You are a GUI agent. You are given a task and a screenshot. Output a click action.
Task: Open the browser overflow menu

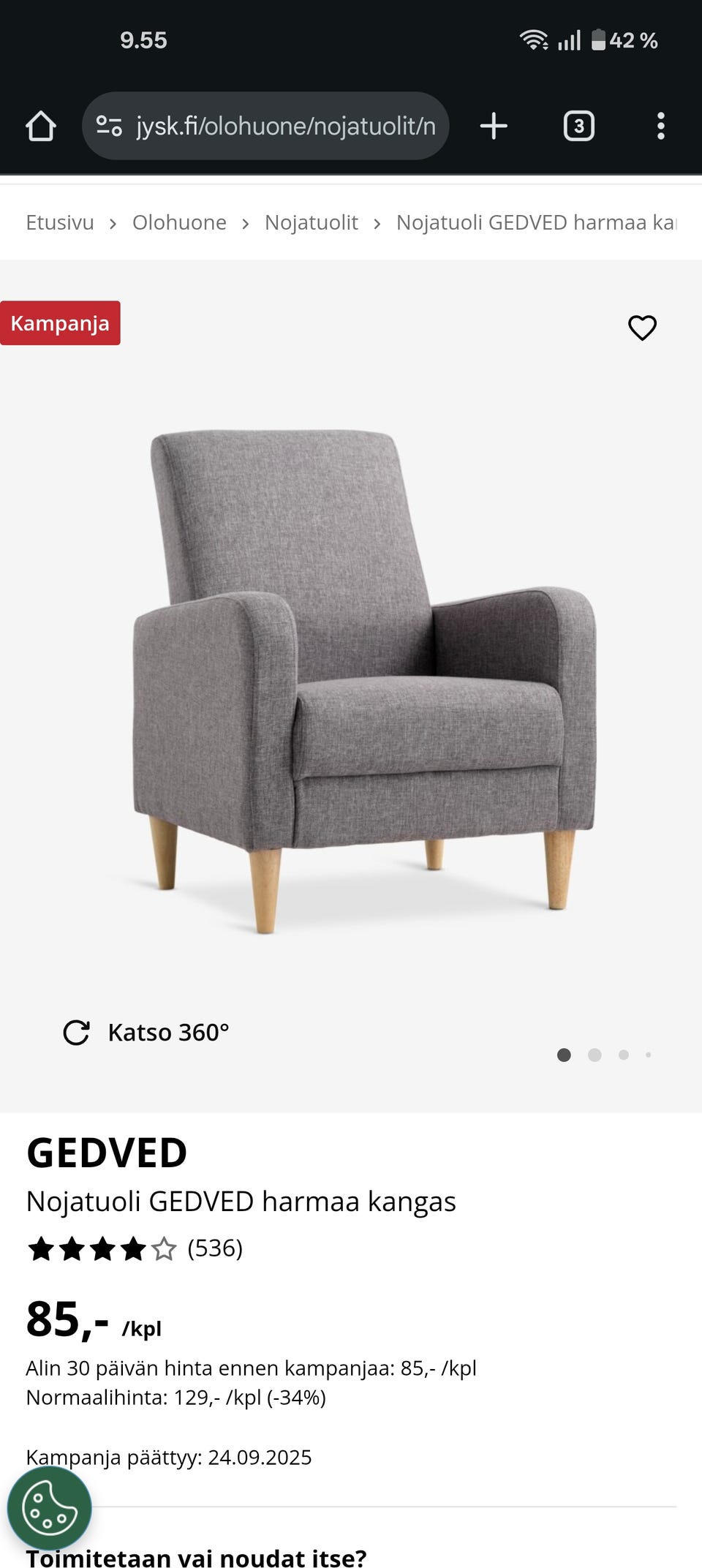tap(660, 126)
